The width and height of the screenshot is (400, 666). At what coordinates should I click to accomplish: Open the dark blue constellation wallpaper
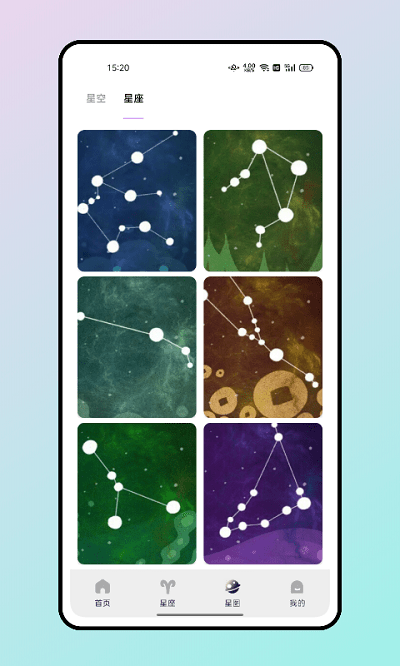point(137,200)
